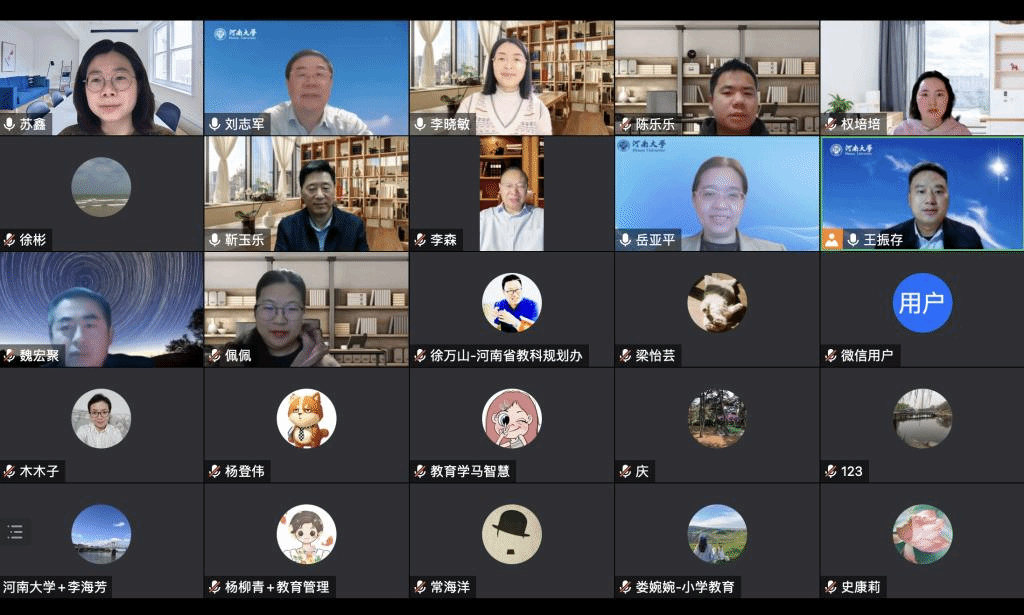Image resolution: width=1024 pixels, height=615 pixels.
Task: Tap 权培培's video tile
Action: pyautogui.click(x=922, y=78)
